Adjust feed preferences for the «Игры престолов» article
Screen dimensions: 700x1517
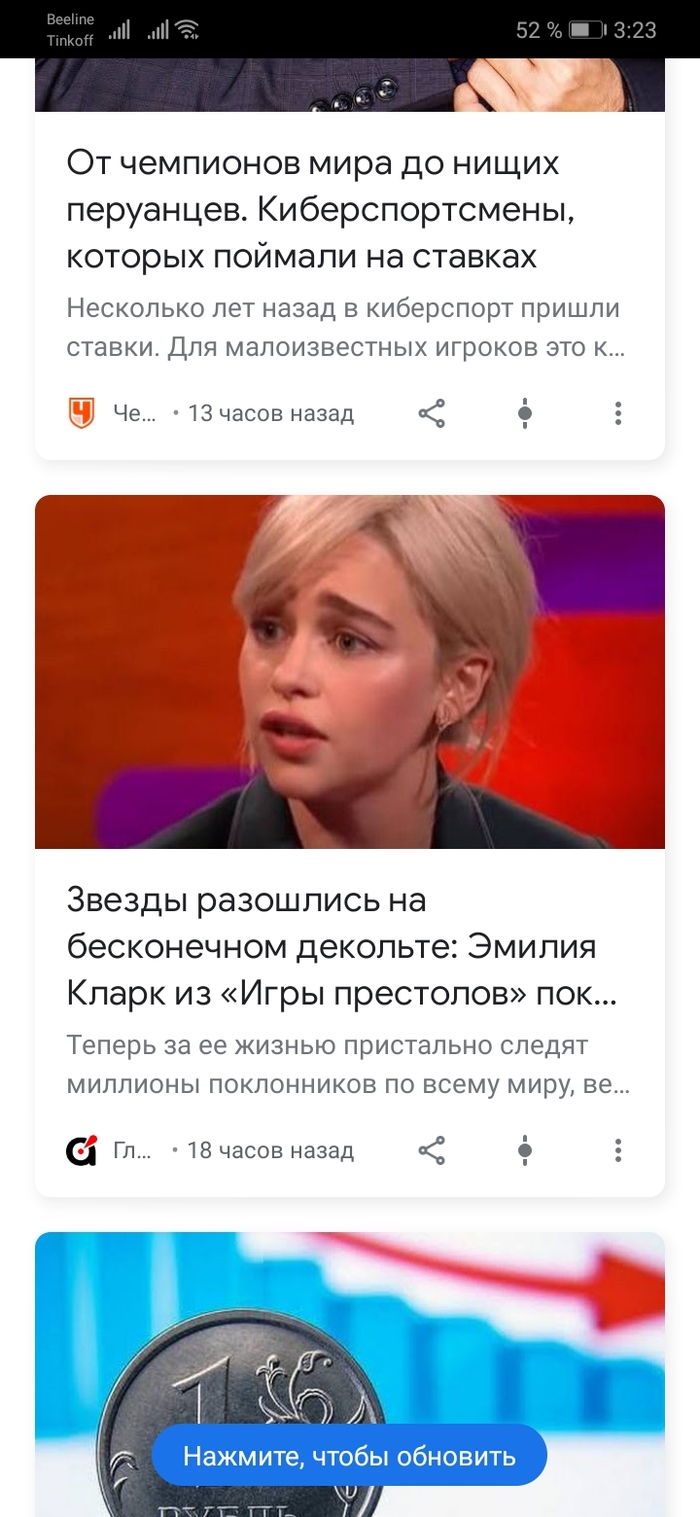click(525, 1150)
